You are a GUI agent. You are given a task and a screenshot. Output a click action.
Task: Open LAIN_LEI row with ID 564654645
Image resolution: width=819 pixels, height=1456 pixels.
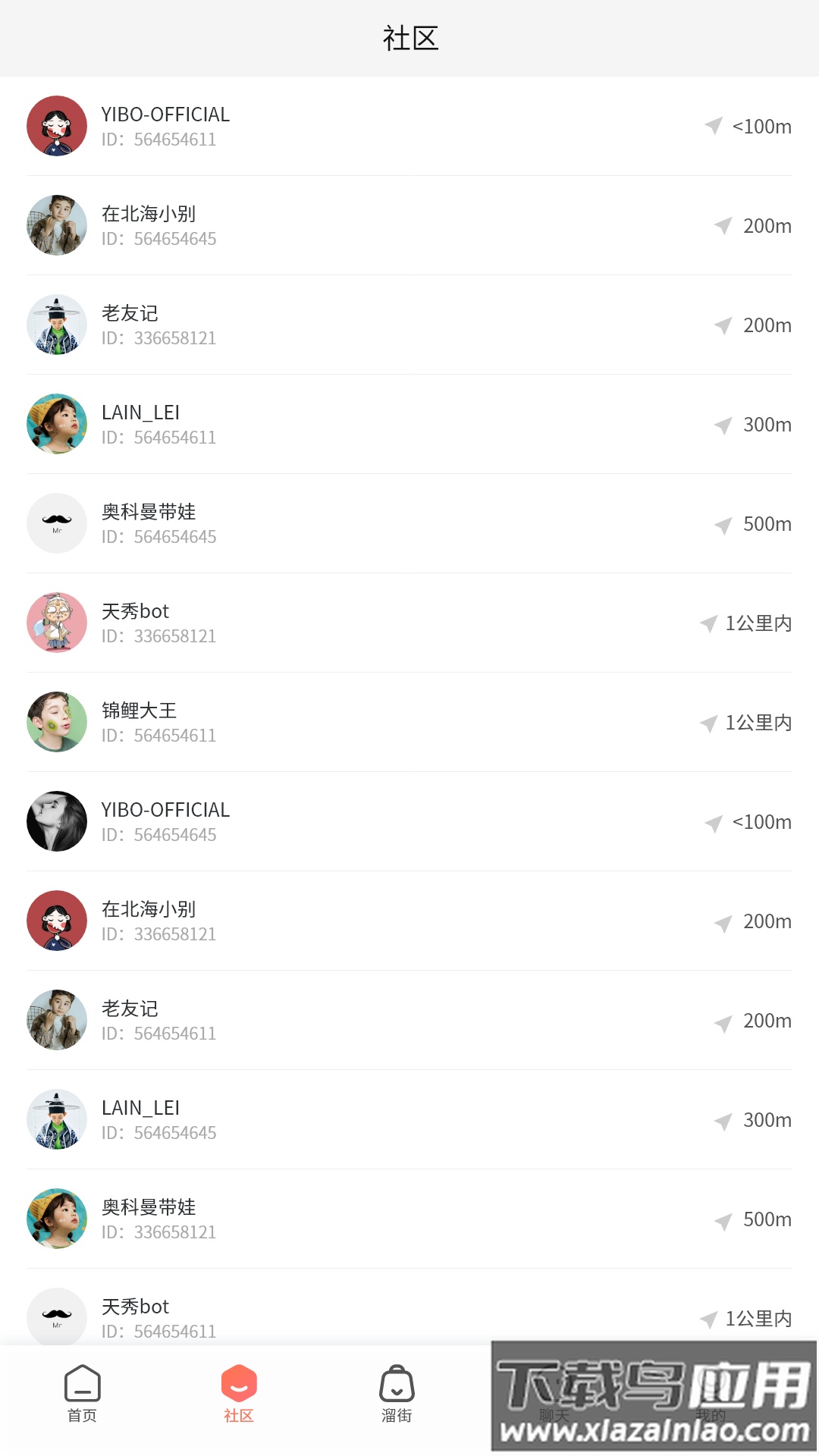pos(409,1119)
